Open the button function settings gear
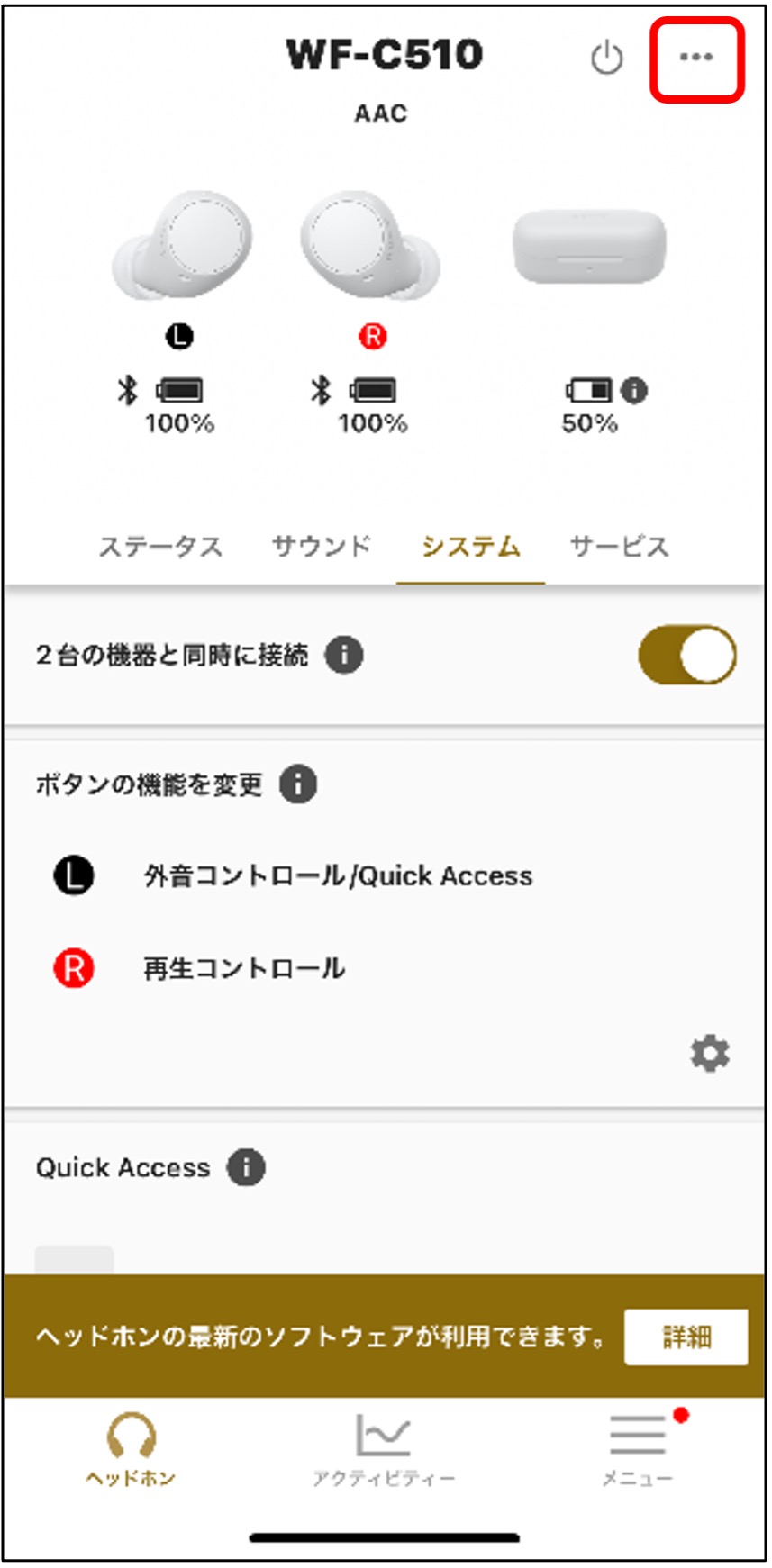The width and height of the screenshot is (772, 1568). point(710,1053)
